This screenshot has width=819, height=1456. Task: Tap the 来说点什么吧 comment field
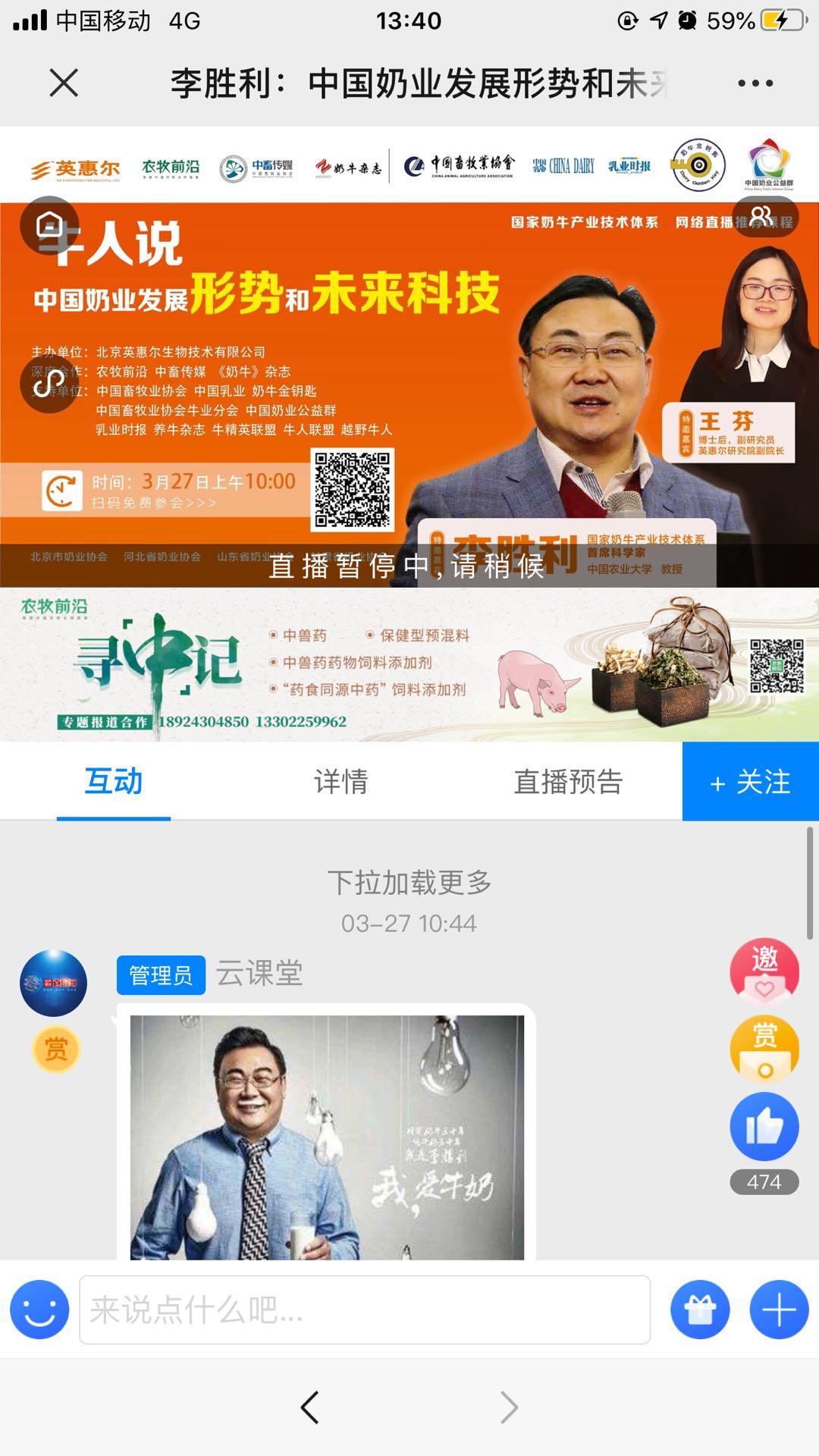[x=365, y=1310]
